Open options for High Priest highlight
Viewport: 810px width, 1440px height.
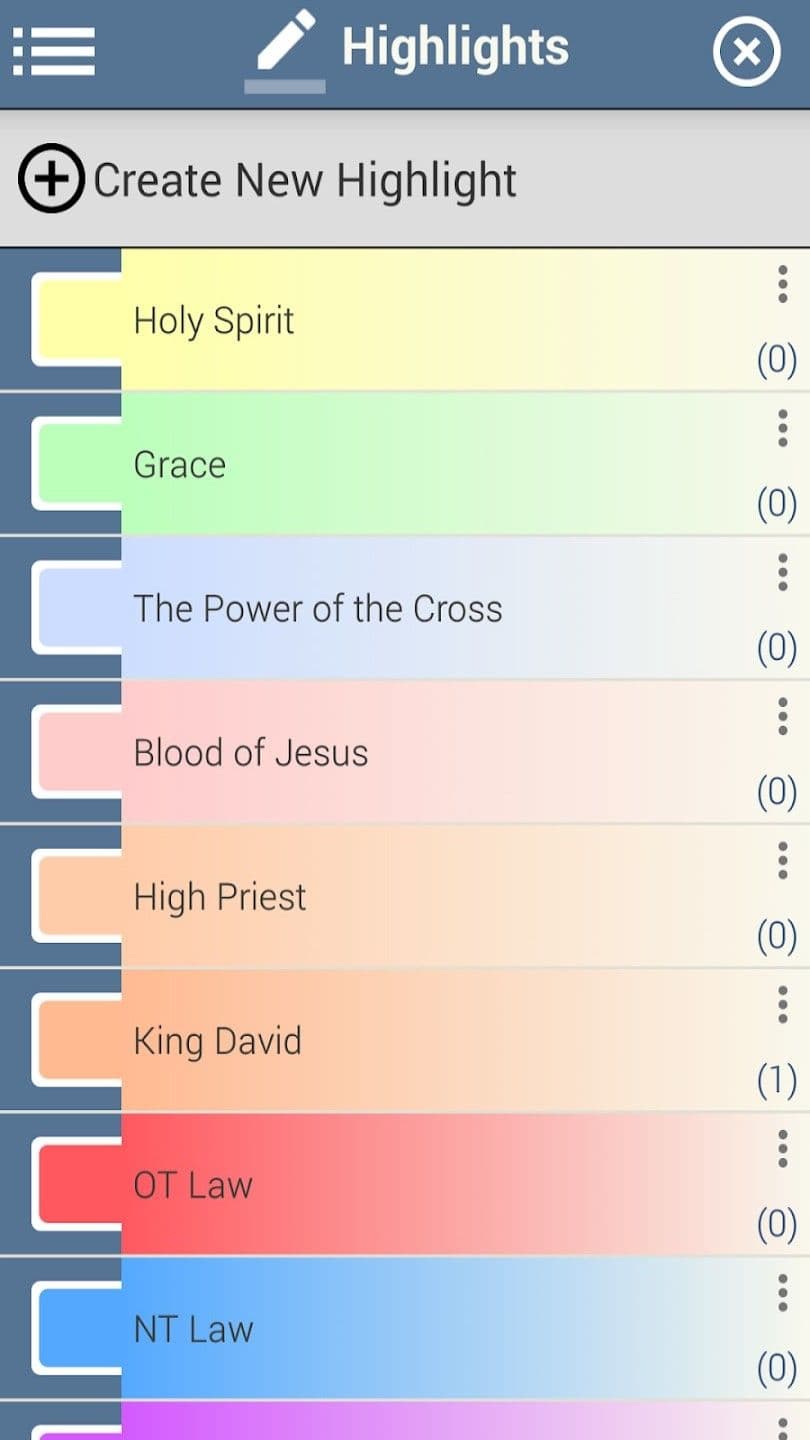(x=782, y=861)
